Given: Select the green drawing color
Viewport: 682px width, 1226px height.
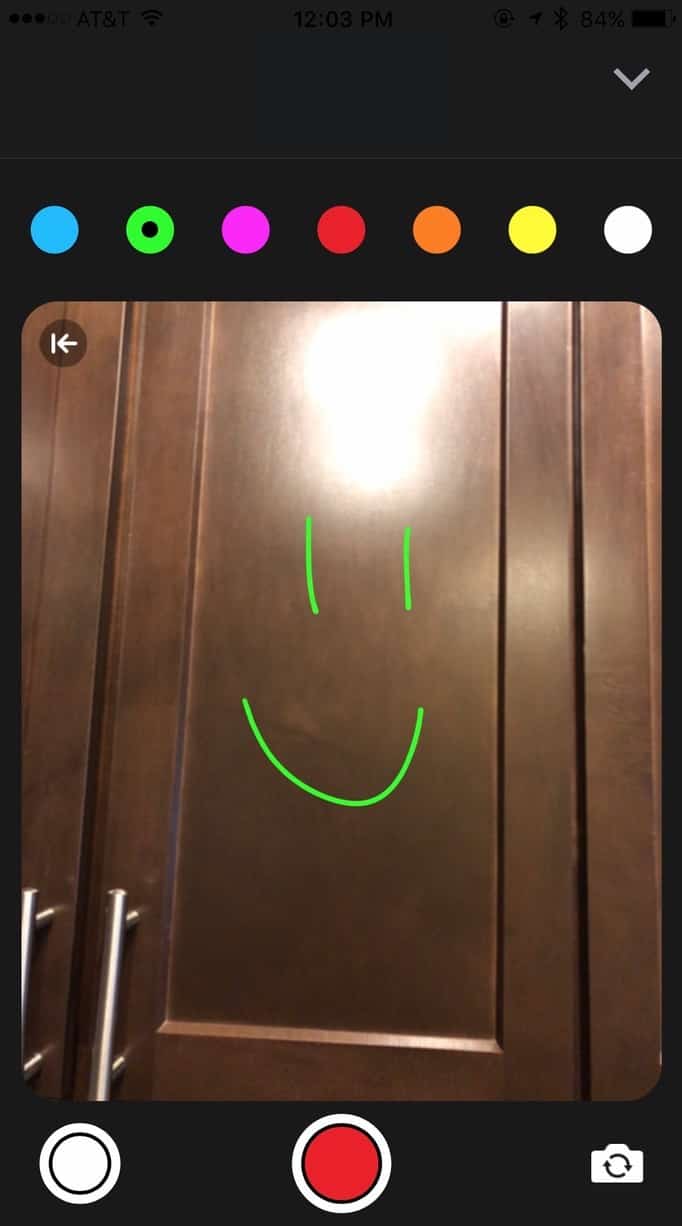Looking at the screenshot, I should [150, 230].
